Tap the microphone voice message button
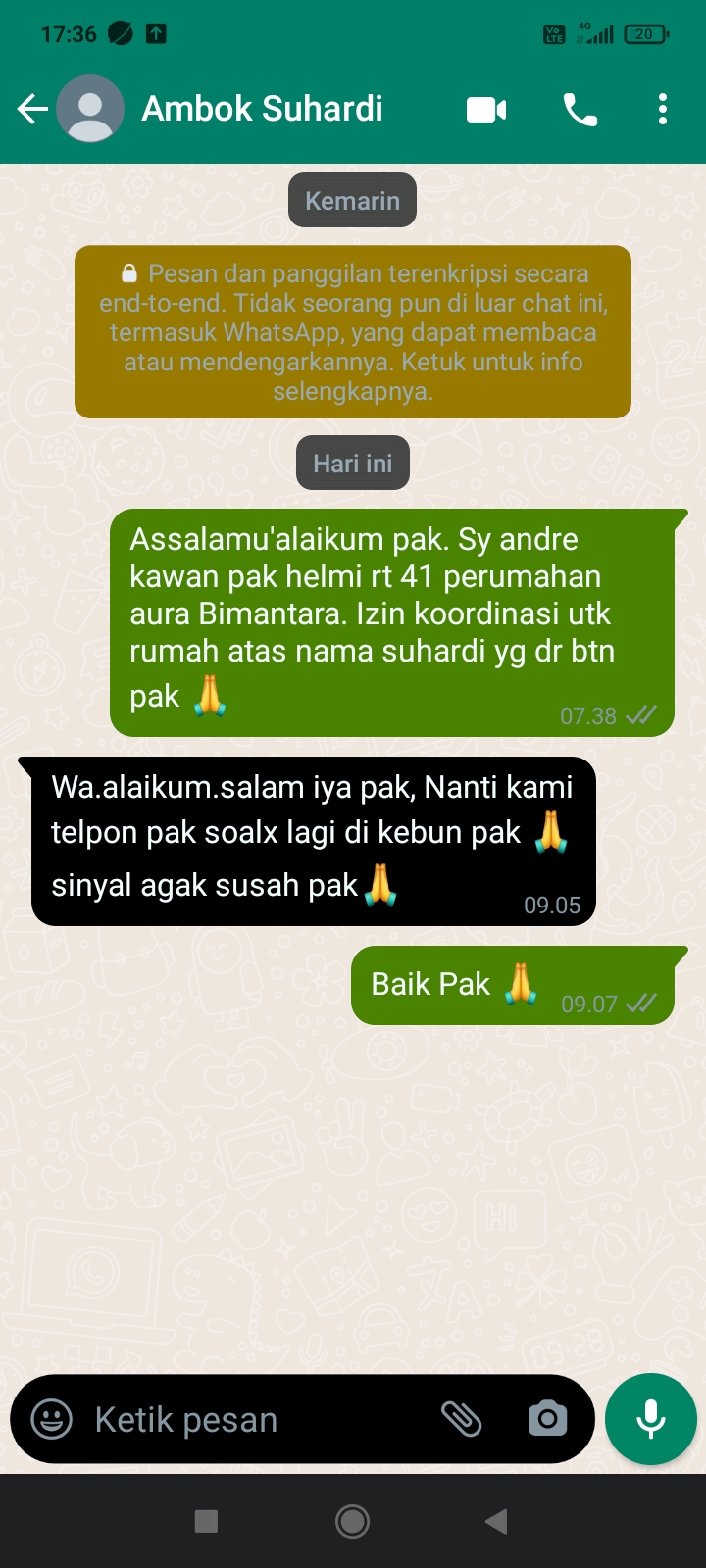Screen dimensions: 706x1568 [x=651, y=1418]
